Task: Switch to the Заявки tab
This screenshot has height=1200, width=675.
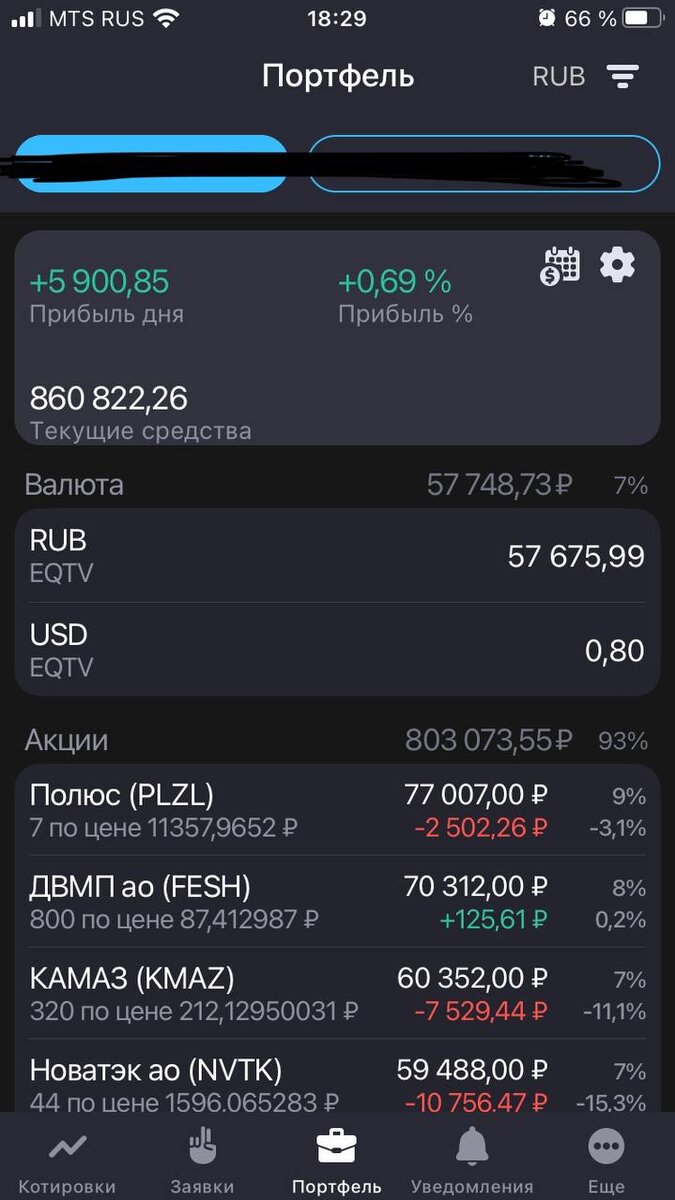Action: (203, 1160)
